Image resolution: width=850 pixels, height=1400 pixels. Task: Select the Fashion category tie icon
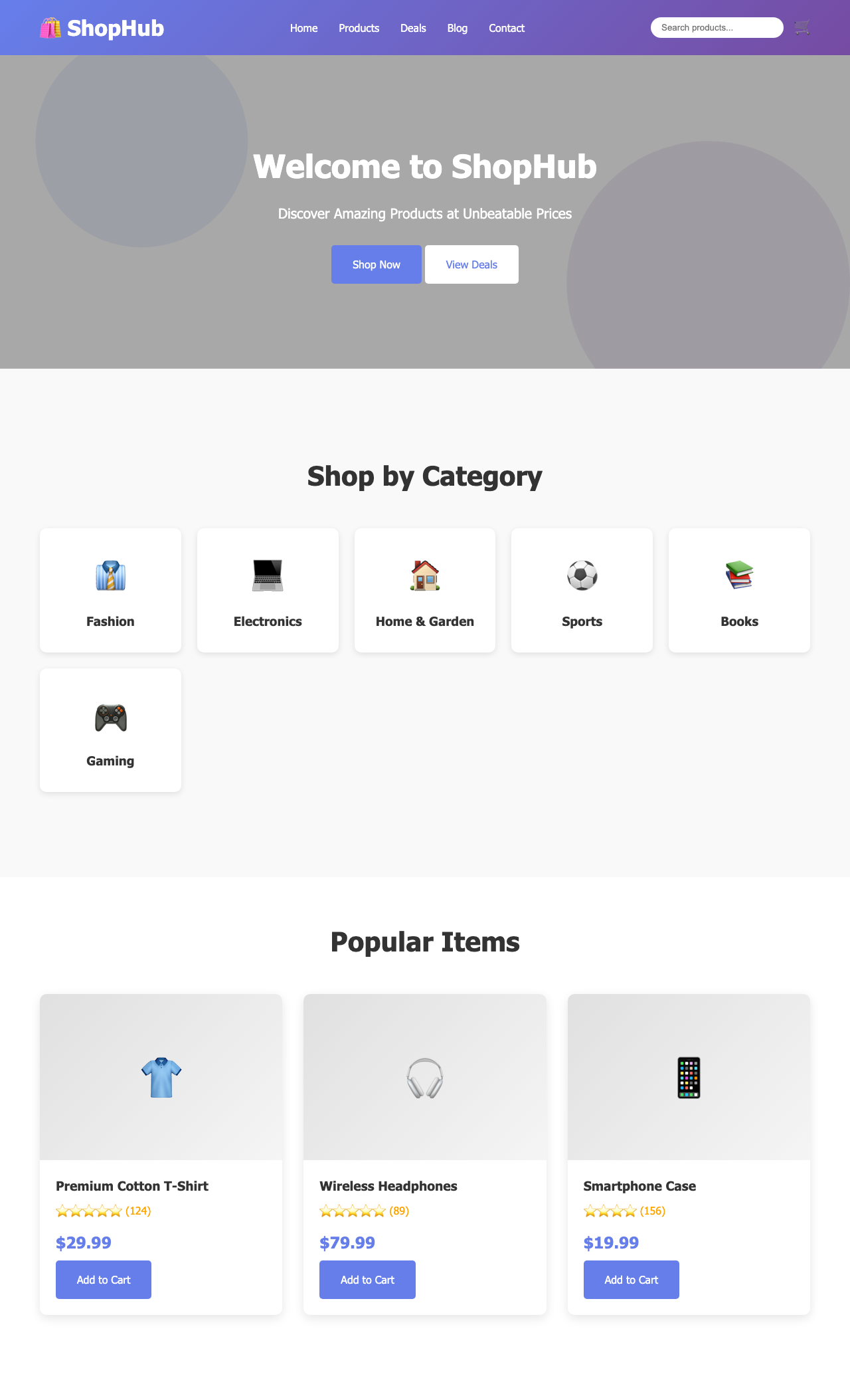click(x=110, y=576)
